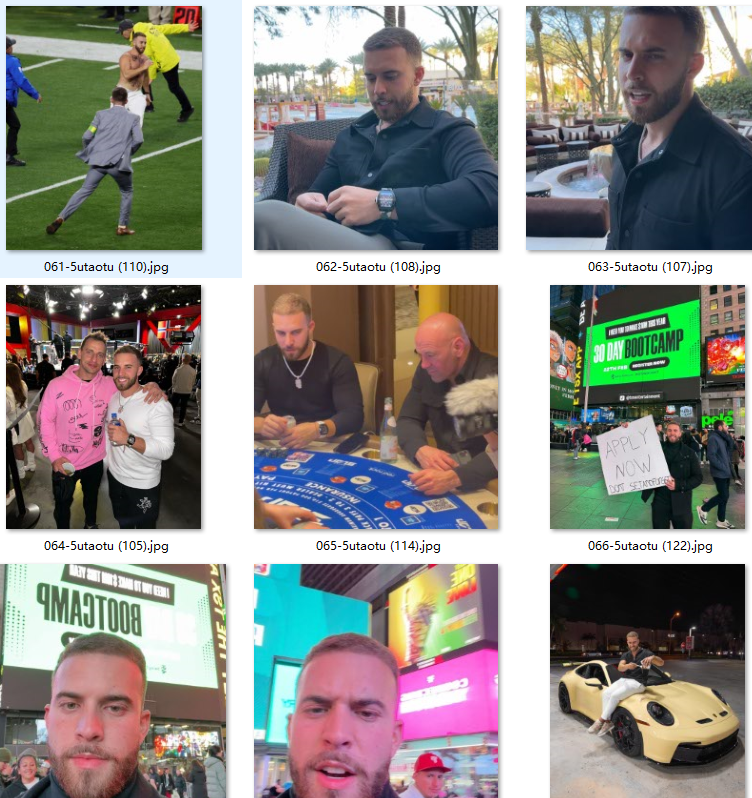Open the image 062-5utaotu (108).jpg
This screenshot has width=752, height=798.
(375, 127)
